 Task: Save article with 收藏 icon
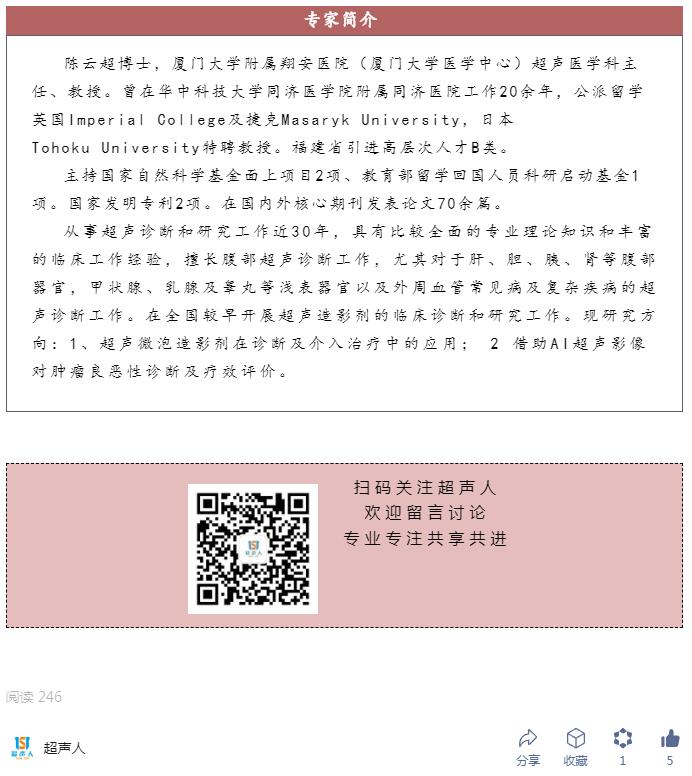click(576, 740)
